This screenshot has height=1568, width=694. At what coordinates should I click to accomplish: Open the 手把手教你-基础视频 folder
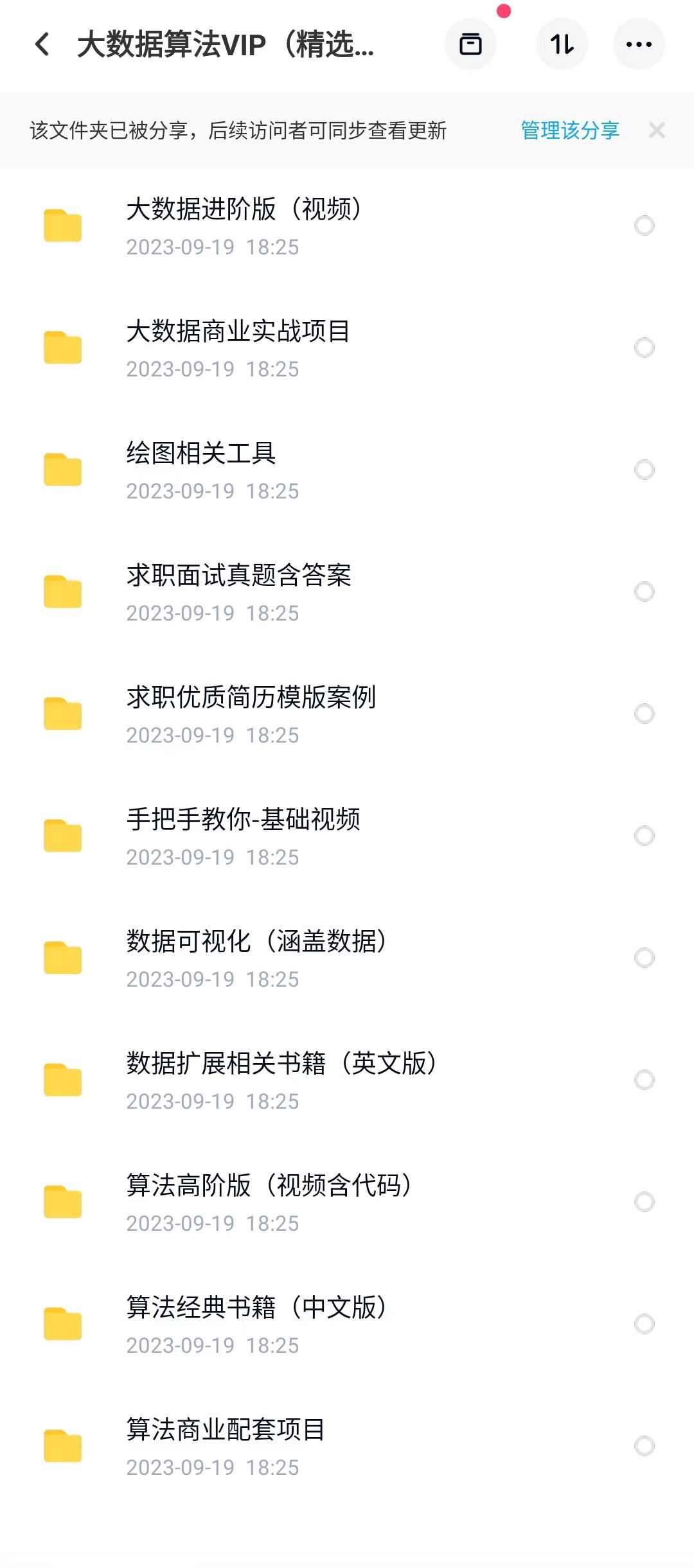point(244,821)
